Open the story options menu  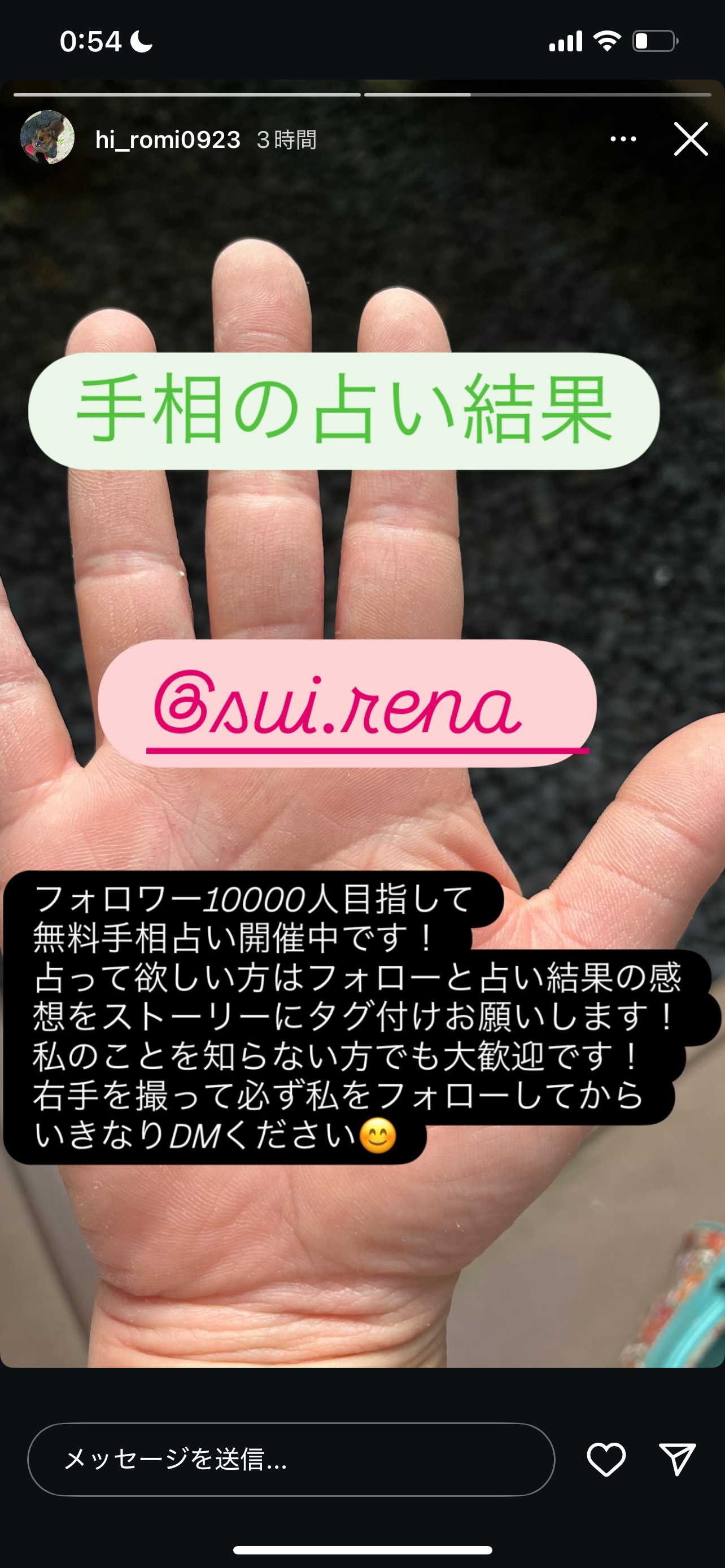(623, 139)
